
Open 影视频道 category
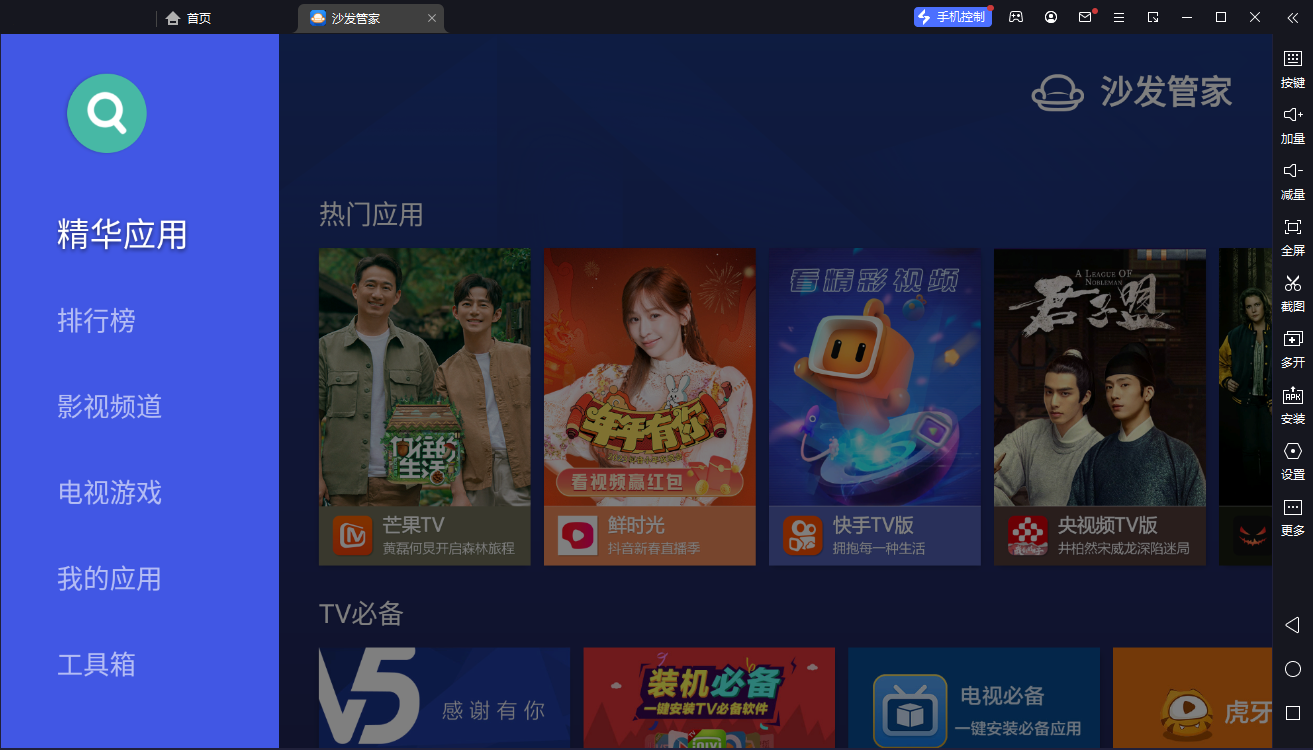[x=109, y=407]
